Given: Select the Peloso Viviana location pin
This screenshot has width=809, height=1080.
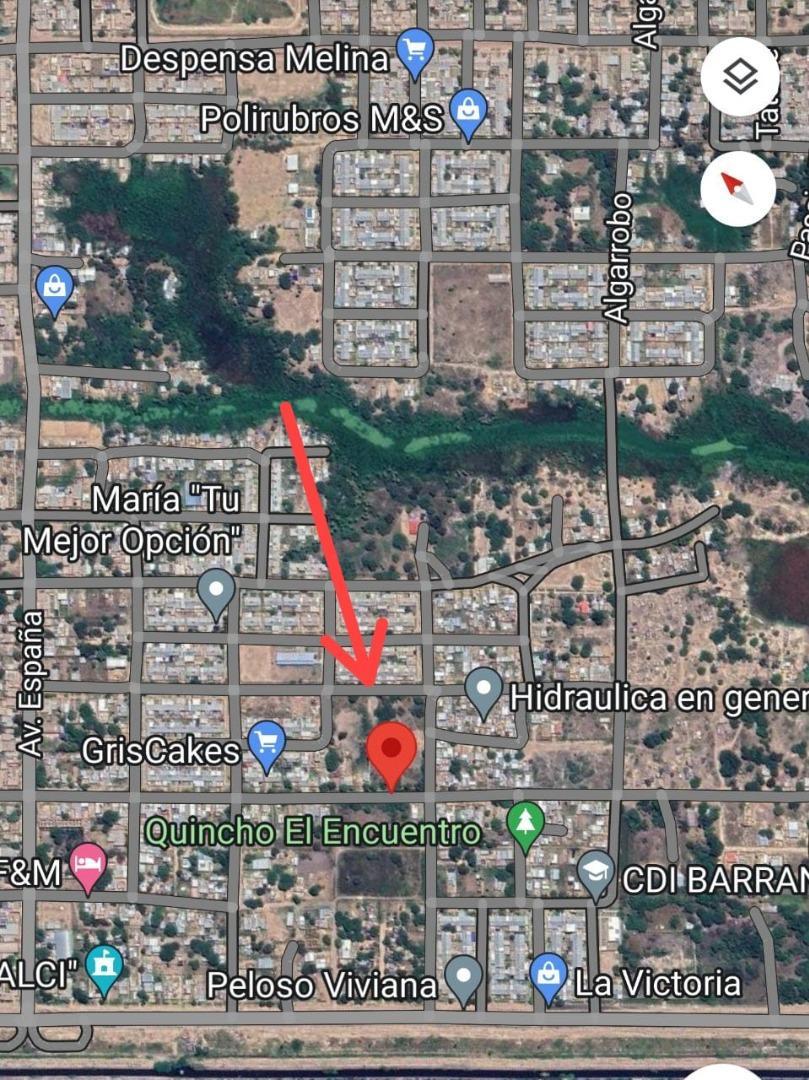Looking at the screenshot, I should pos(463,978).
